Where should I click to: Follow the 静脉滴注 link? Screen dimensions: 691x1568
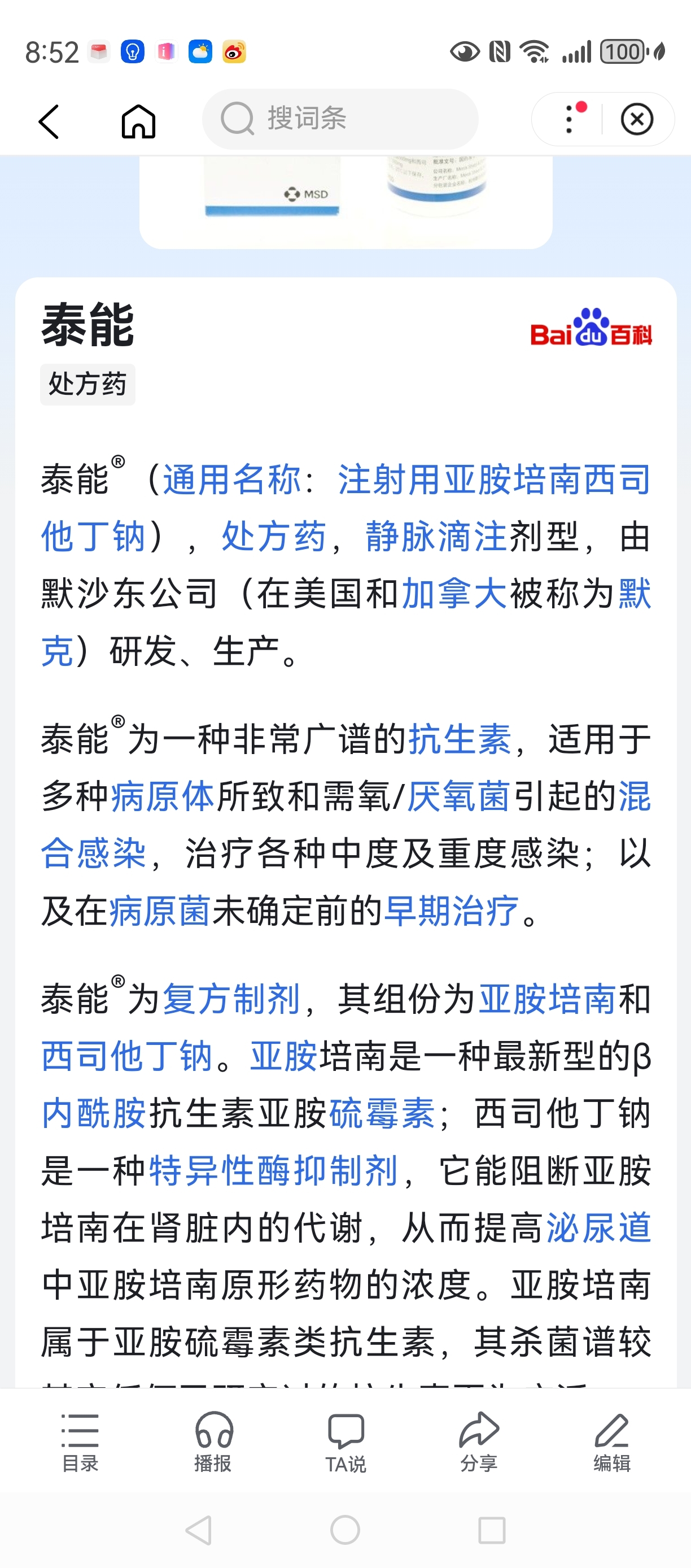[436, 537]
